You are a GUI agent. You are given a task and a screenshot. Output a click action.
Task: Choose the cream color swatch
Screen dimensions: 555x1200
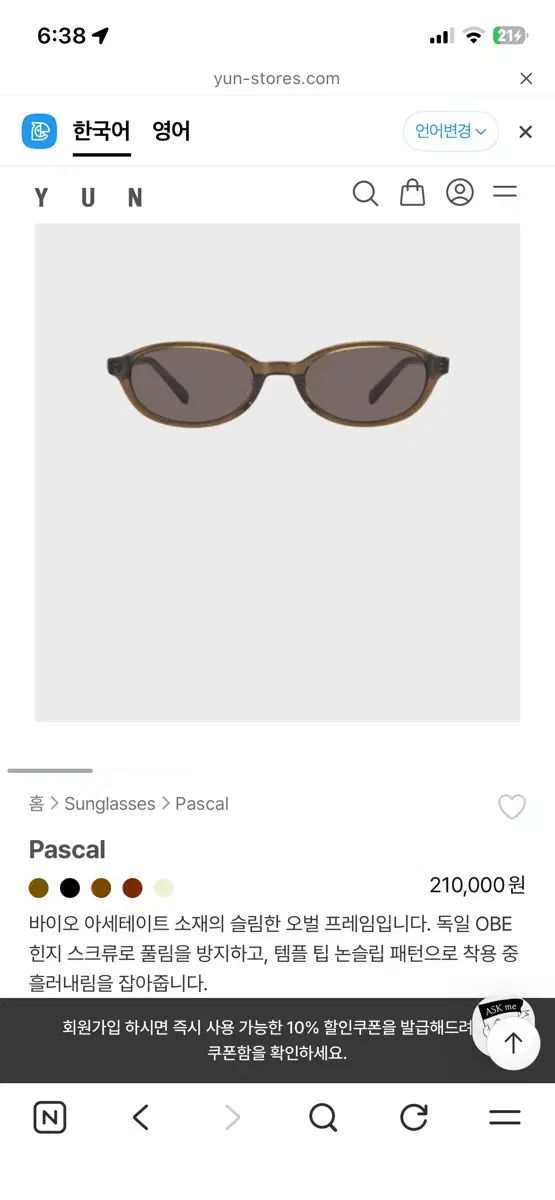coord(164,888)
